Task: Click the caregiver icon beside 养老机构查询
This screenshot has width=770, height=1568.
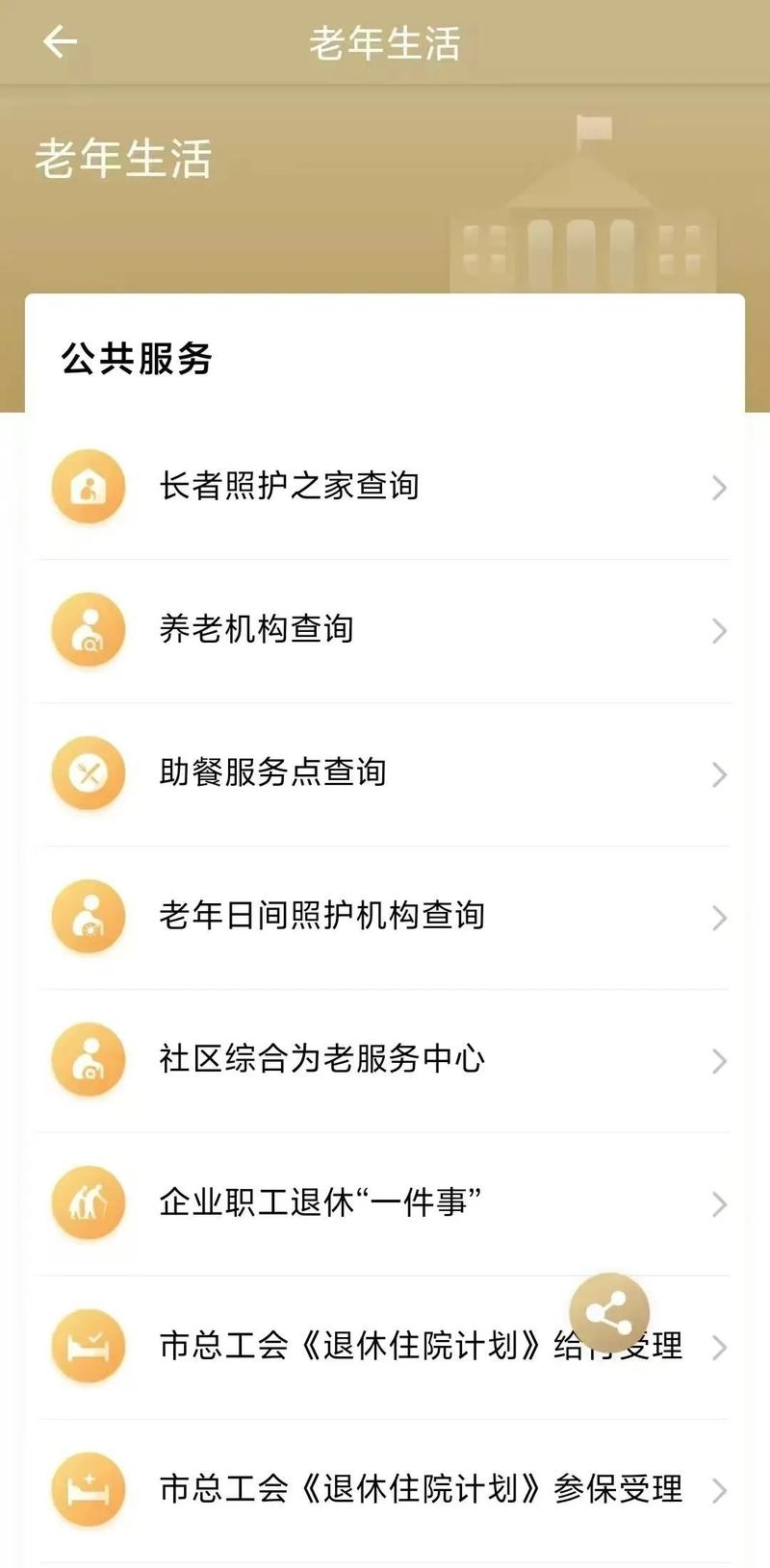Action: click(88, 630)
